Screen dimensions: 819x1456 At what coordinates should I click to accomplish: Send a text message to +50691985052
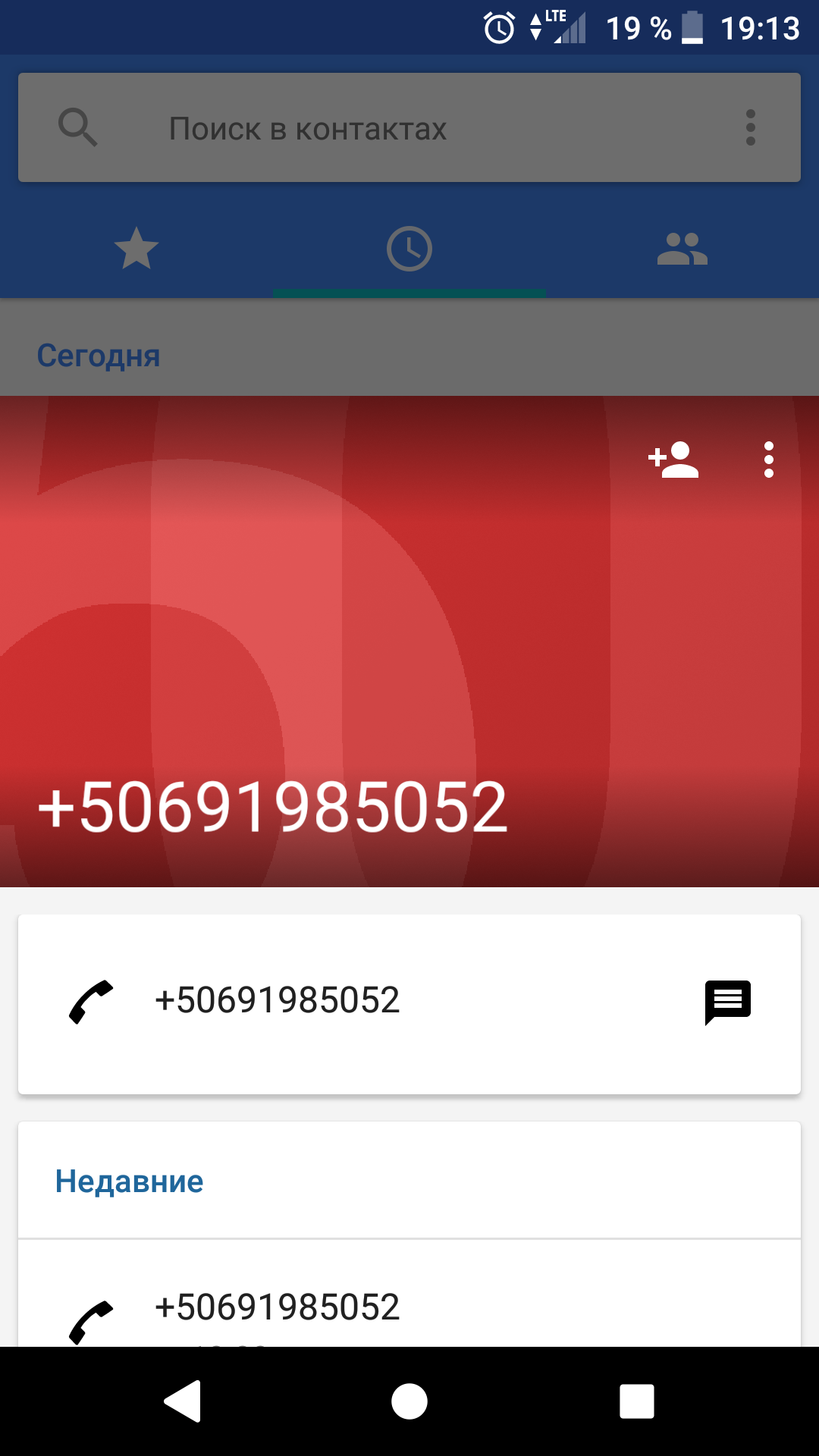point(727,1002)
